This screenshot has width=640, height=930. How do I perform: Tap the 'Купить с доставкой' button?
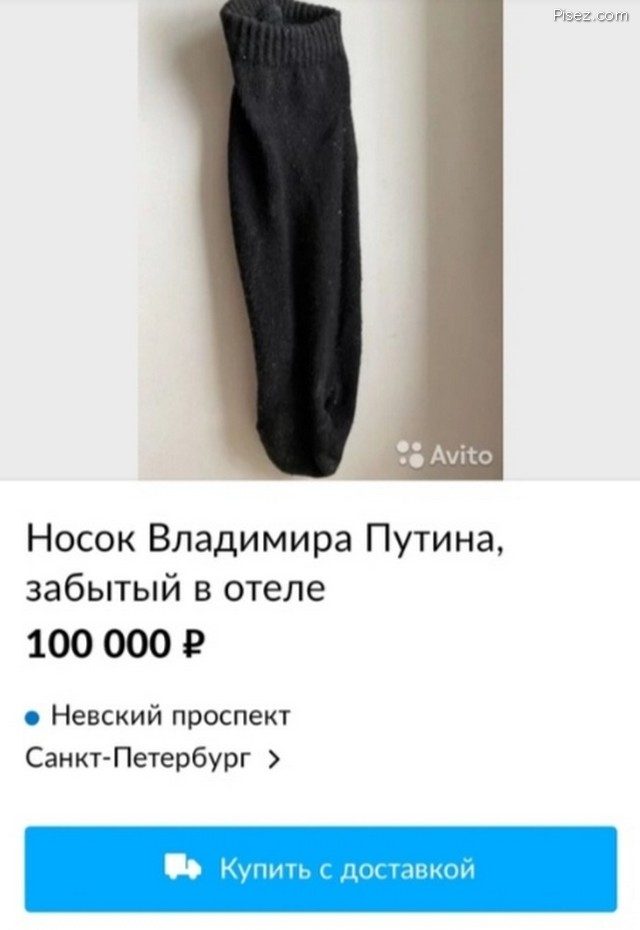(x=320, y=868)
